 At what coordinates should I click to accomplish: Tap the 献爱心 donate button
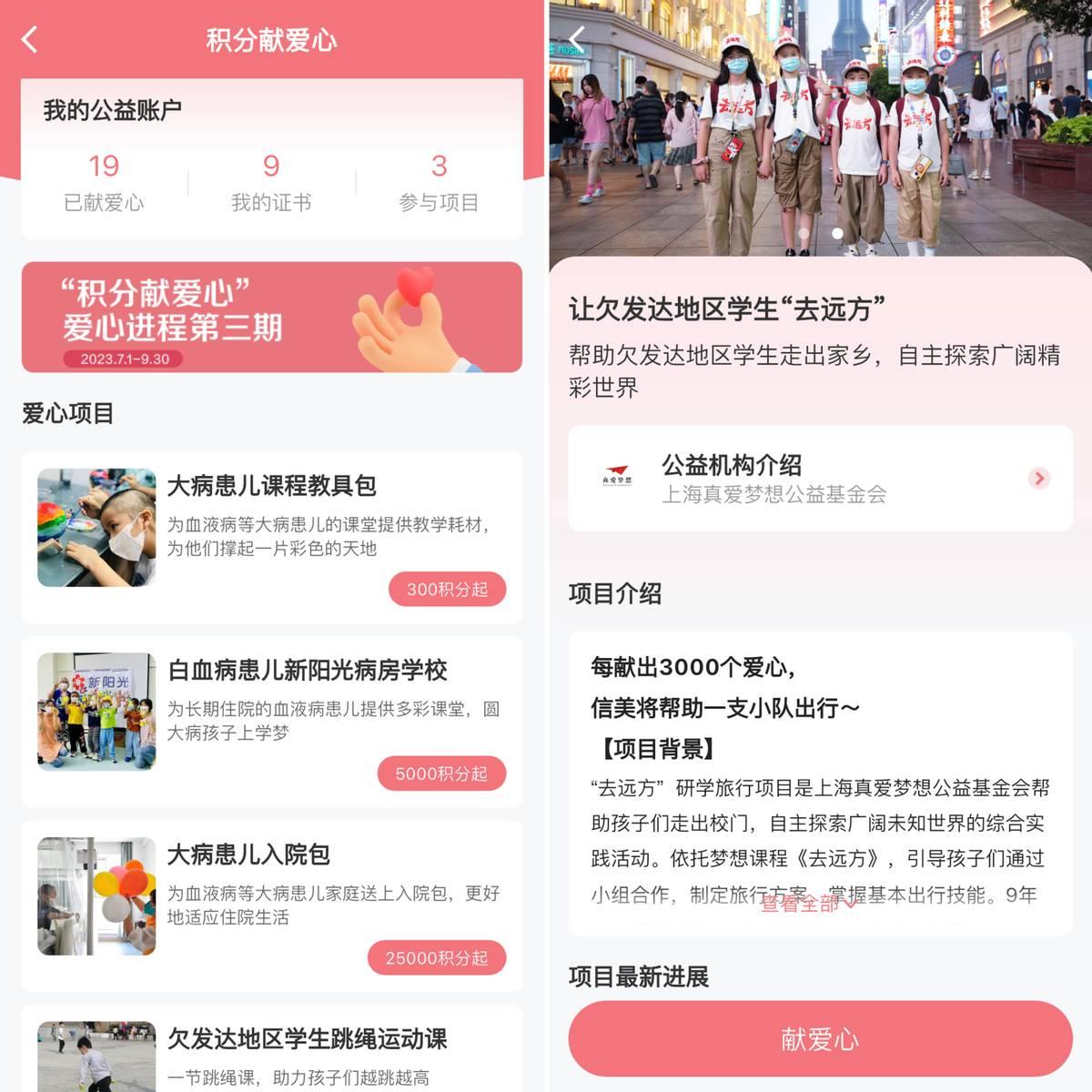[820, 1038]
